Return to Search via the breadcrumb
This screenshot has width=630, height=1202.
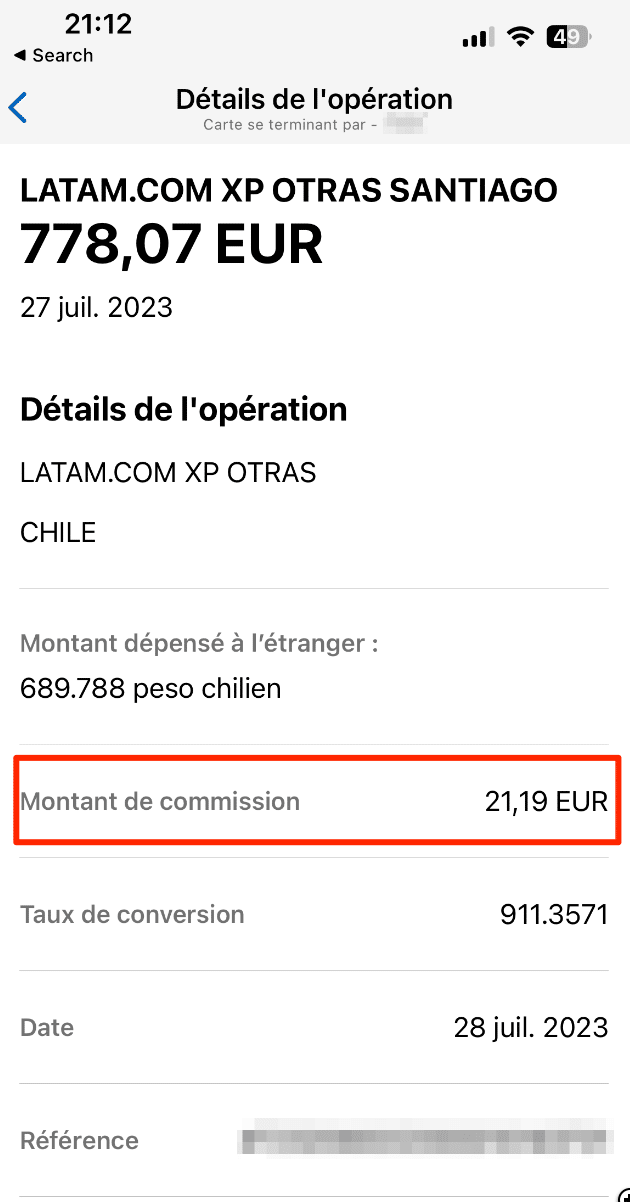[x=53, y=56]
